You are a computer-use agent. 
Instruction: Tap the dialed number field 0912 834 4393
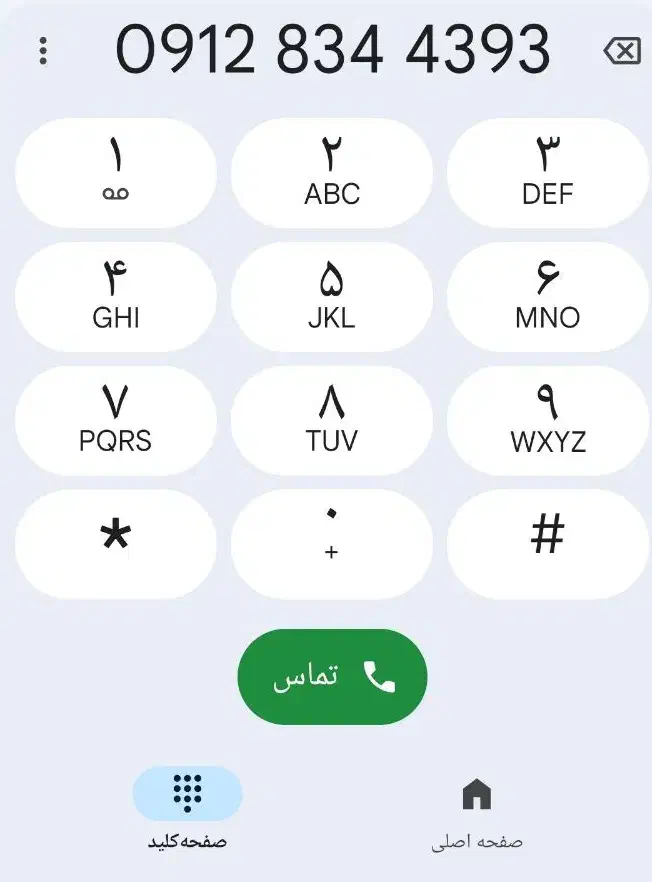pyautogui.click(x=333, y=50)
